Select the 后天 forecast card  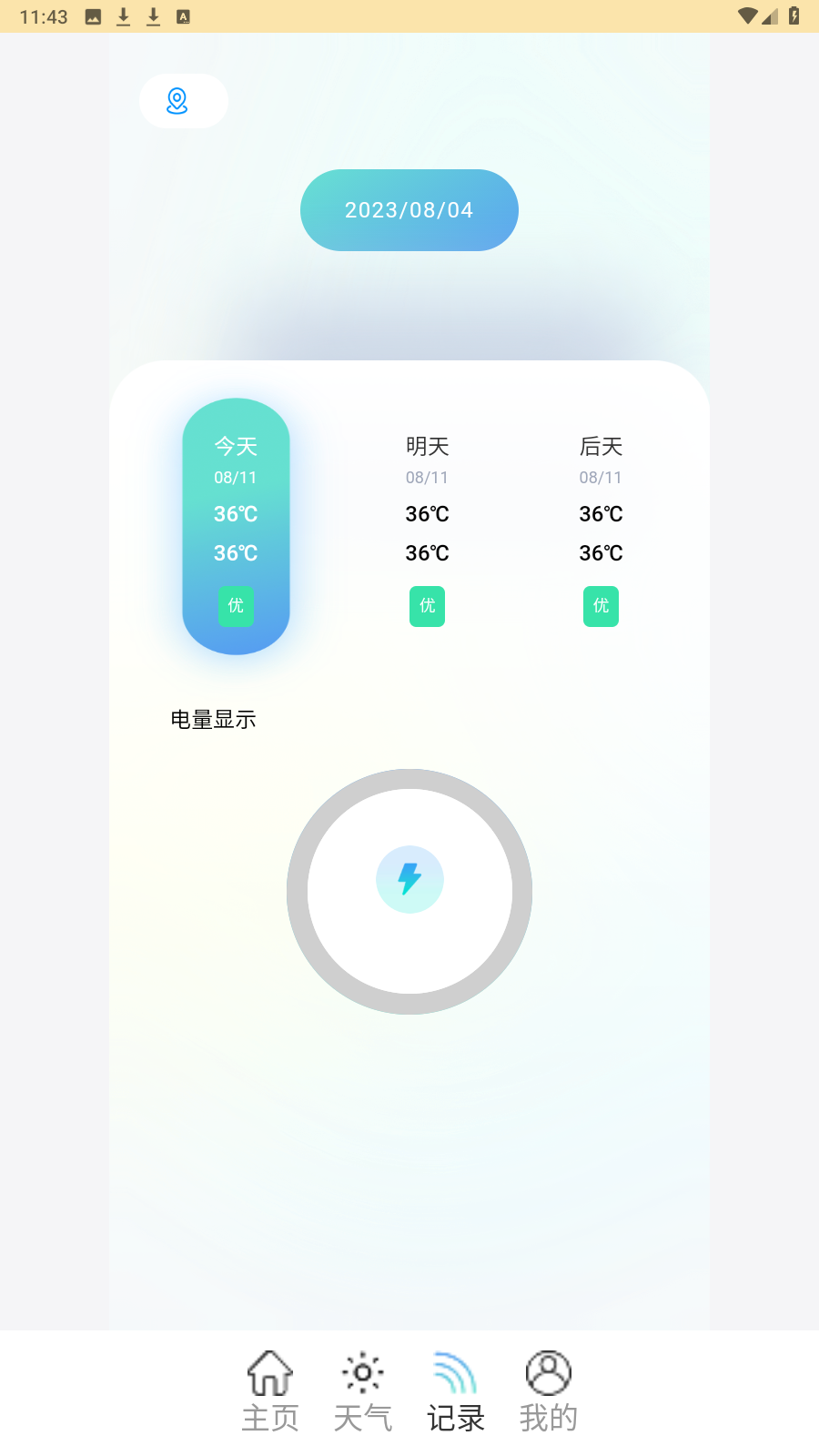[x=601, y=526]
